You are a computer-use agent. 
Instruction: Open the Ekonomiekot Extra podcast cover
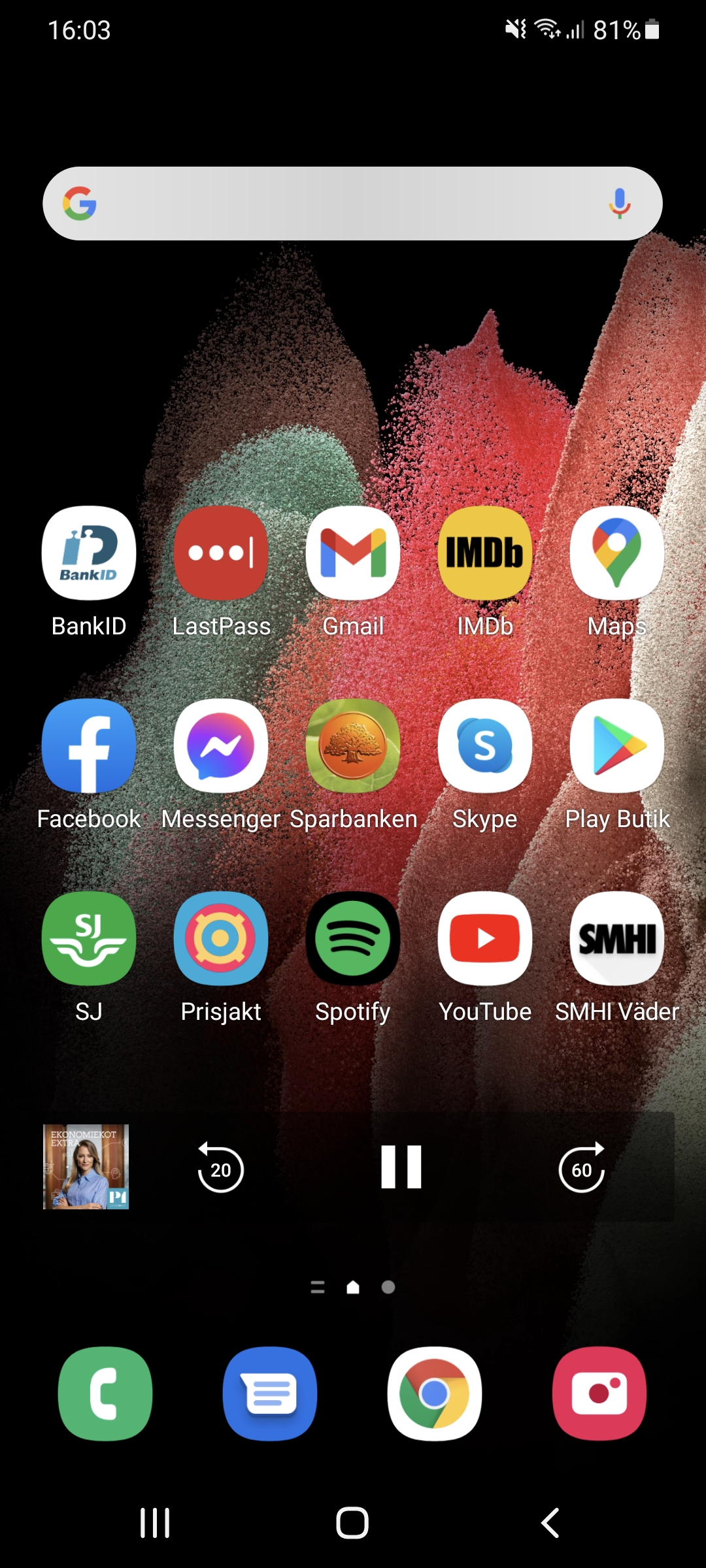pyautogui.click(x=86, y=1167)
